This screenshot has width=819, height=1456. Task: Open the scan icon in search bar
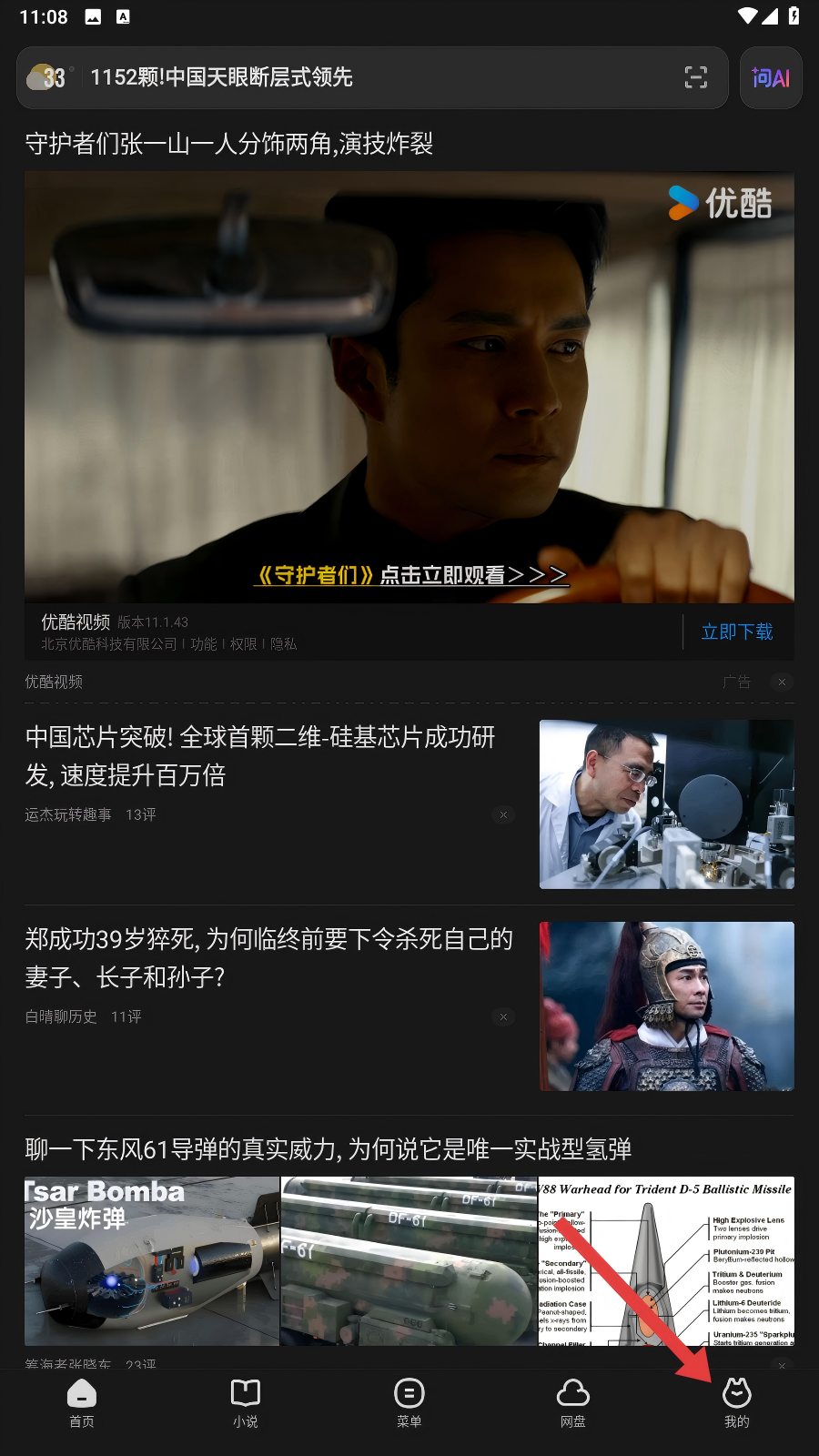695,77
